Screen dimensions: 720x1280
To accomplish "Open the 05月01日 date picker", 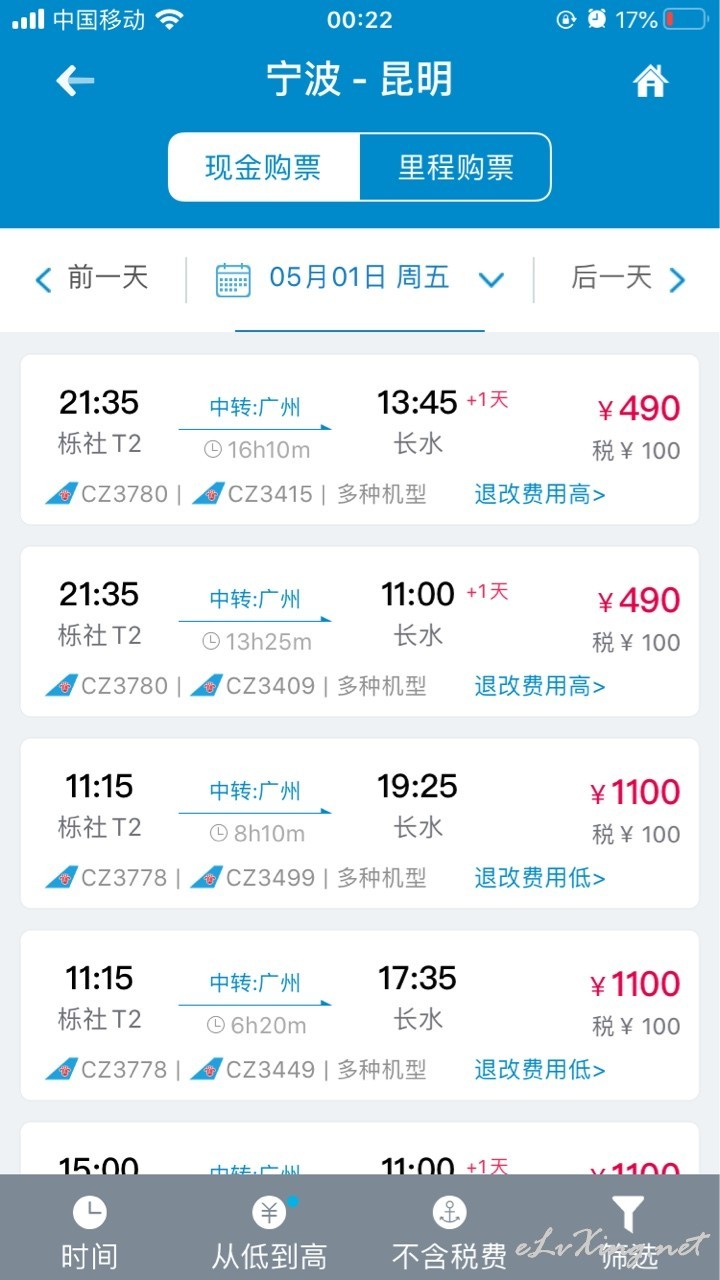I will 360,278.
